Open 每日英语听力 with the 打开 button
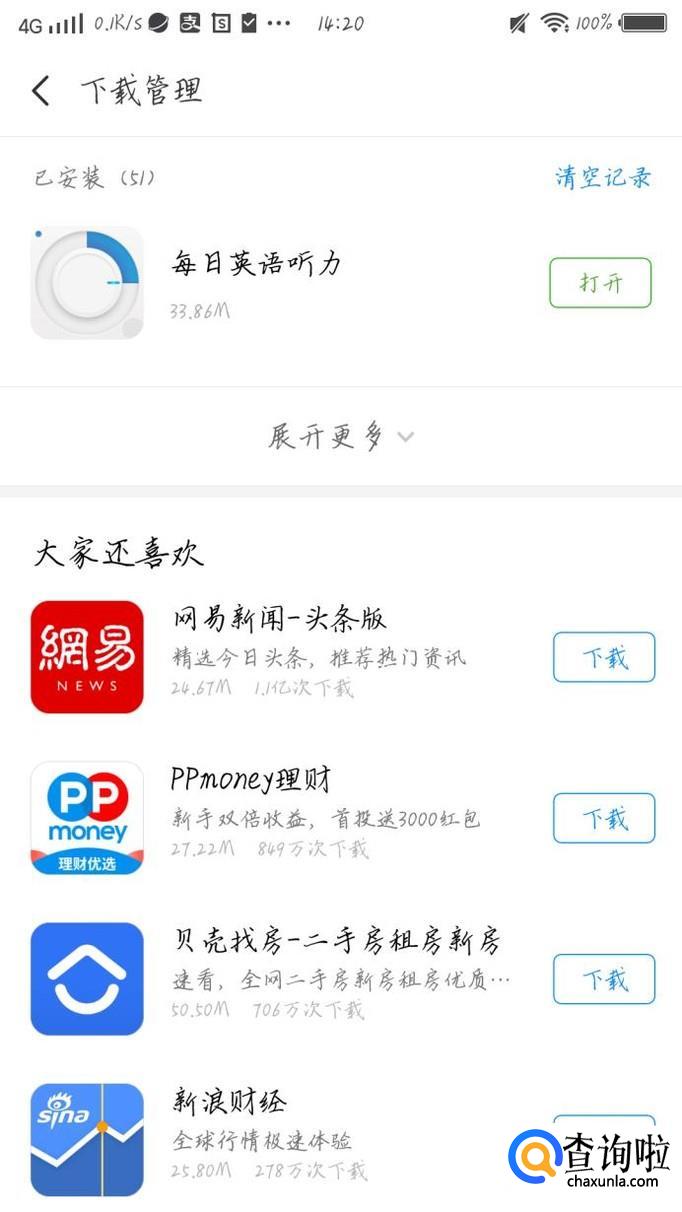 (600, 283)
